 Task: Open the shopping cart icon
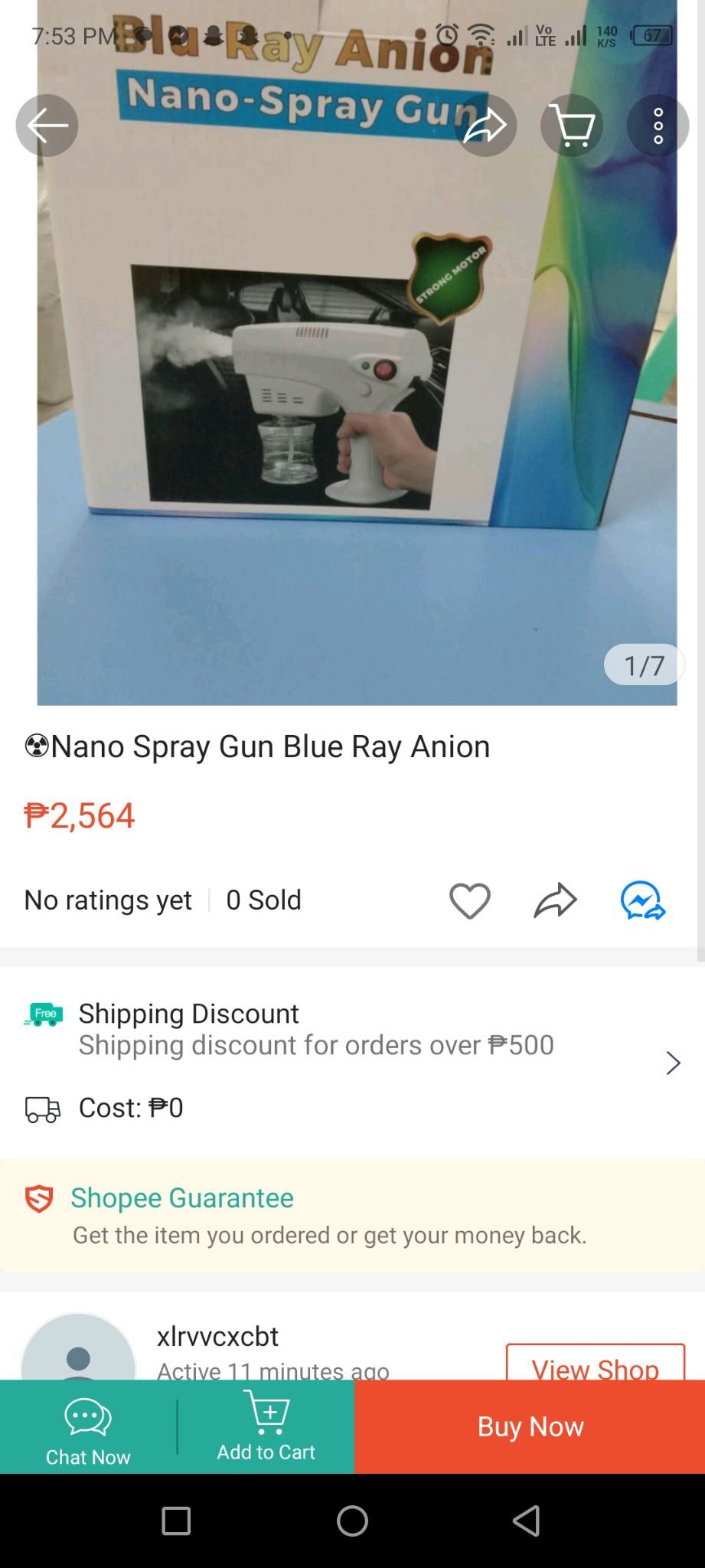point(572,126)
